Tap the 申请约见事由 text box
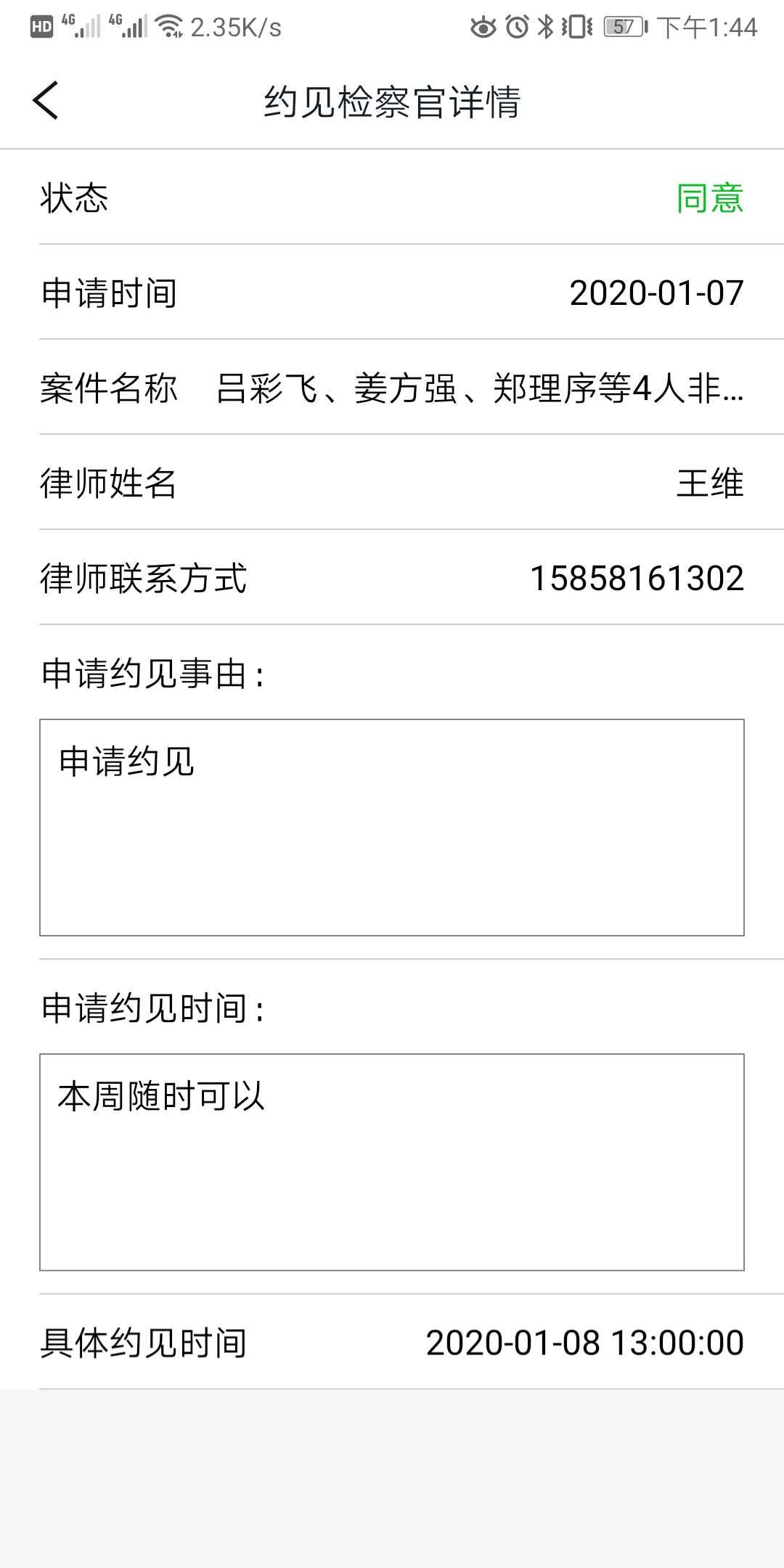This screenshot has height=1568, width=784. tap(392, 828)
